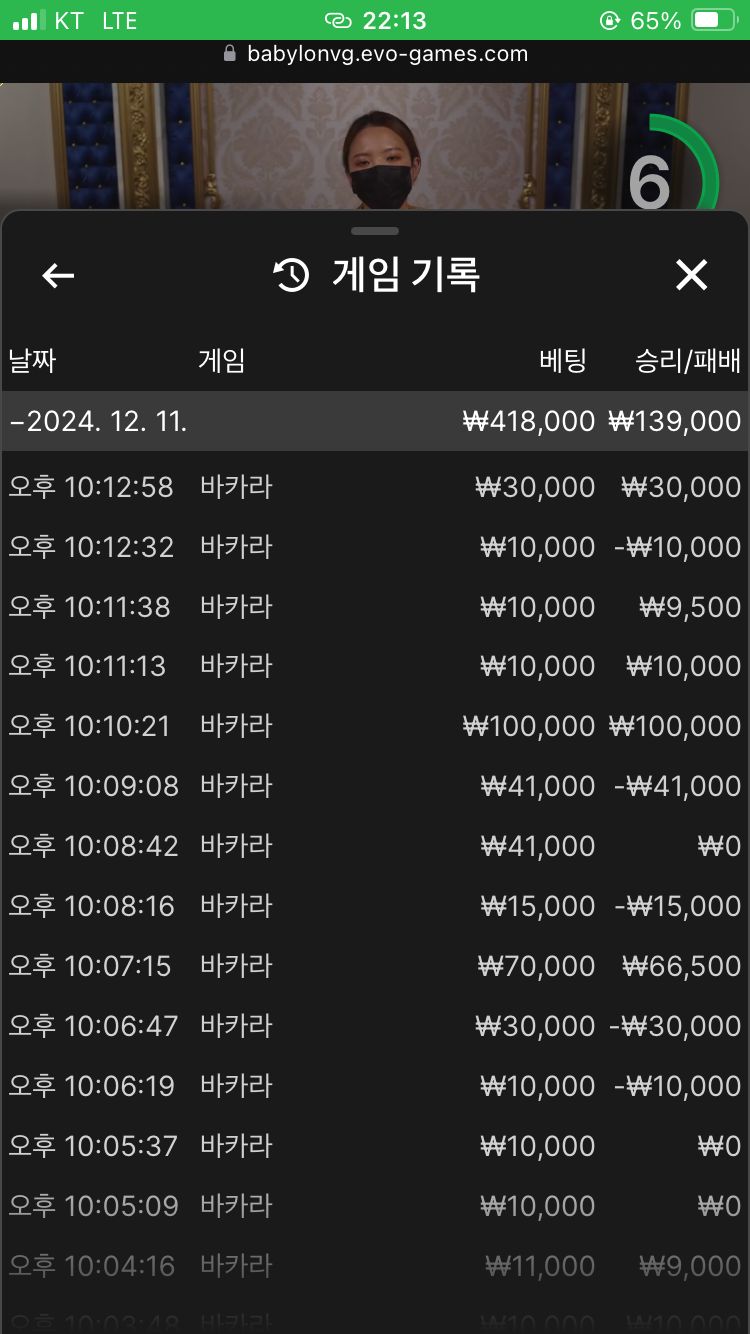View details of the 오후 10:11:38 game
Viewport: 750px width, 1334px height.
[375, 607]
